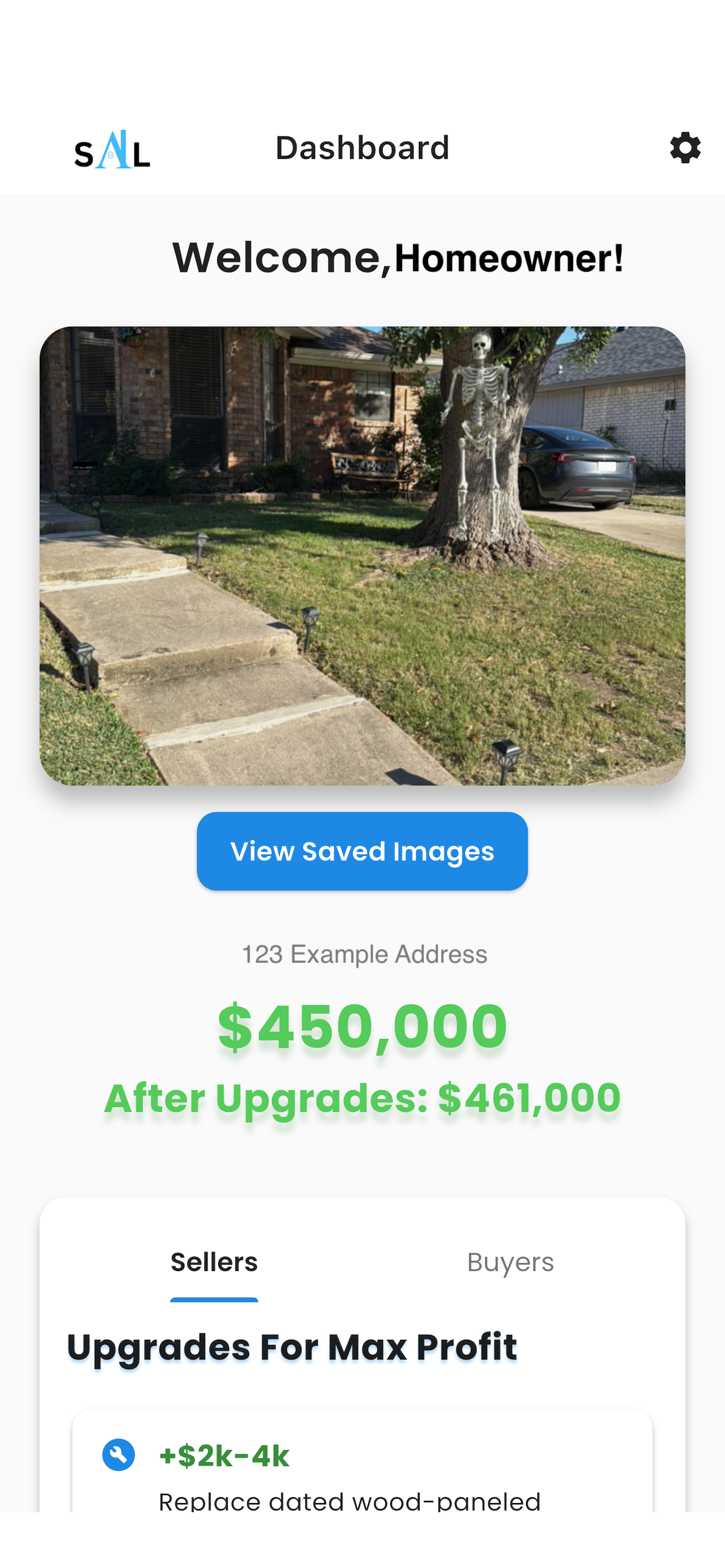
Task: Click the After Upgrades: $461,000 text
Action: coord(362,1097)
